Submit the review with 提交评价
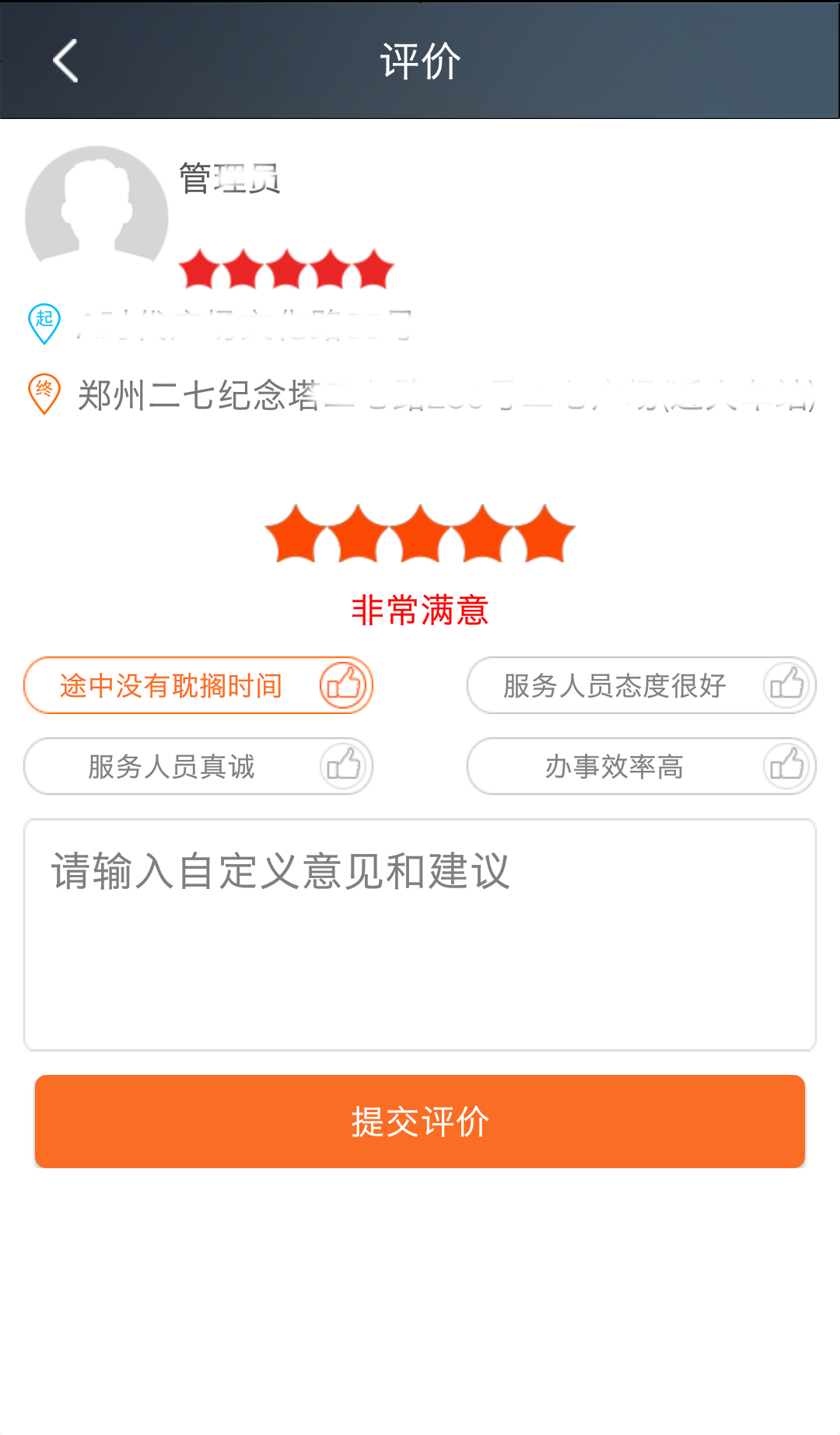The height and width of the screenshot is (1435, 840). [x=420, y=1121]
